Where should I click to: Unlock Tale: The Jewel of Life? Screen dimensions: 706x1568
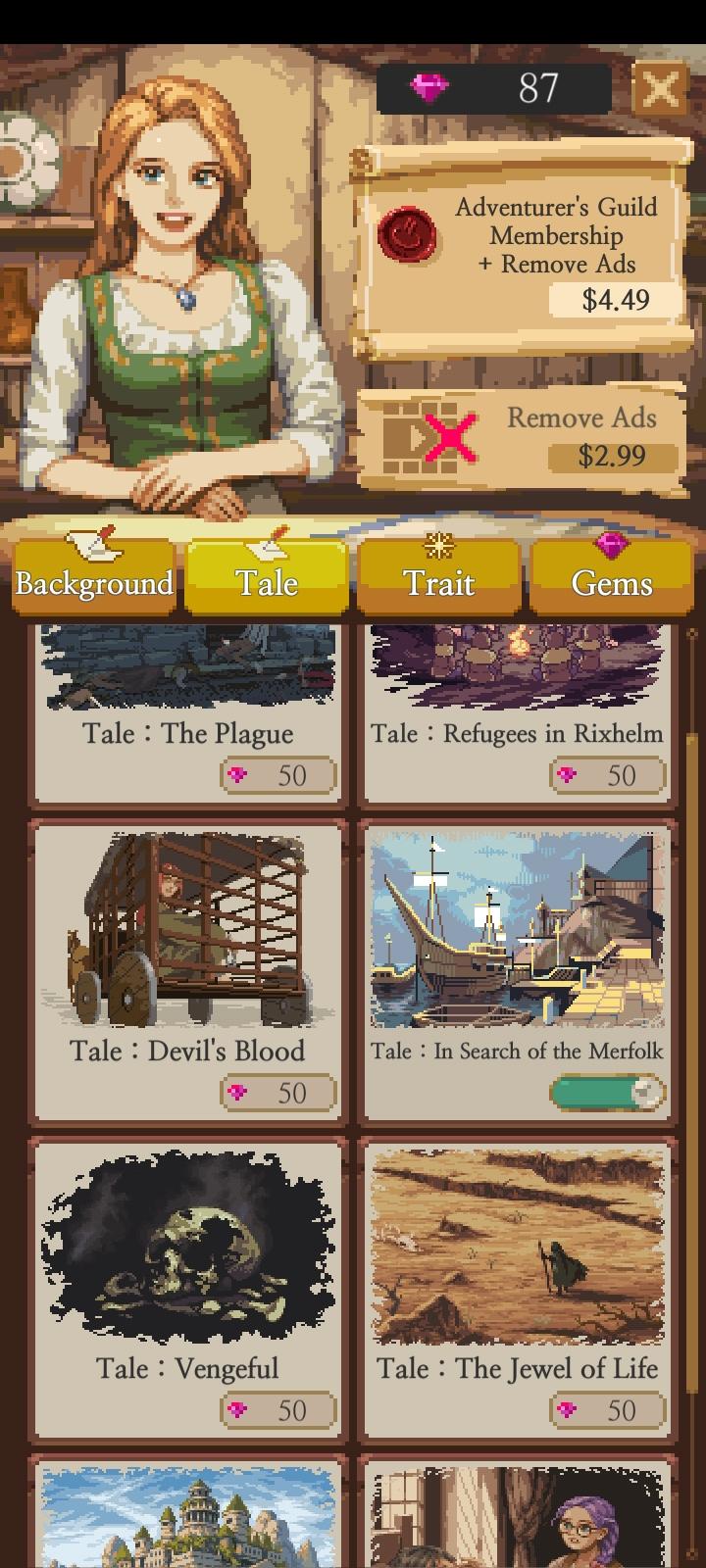(608, 1410)
